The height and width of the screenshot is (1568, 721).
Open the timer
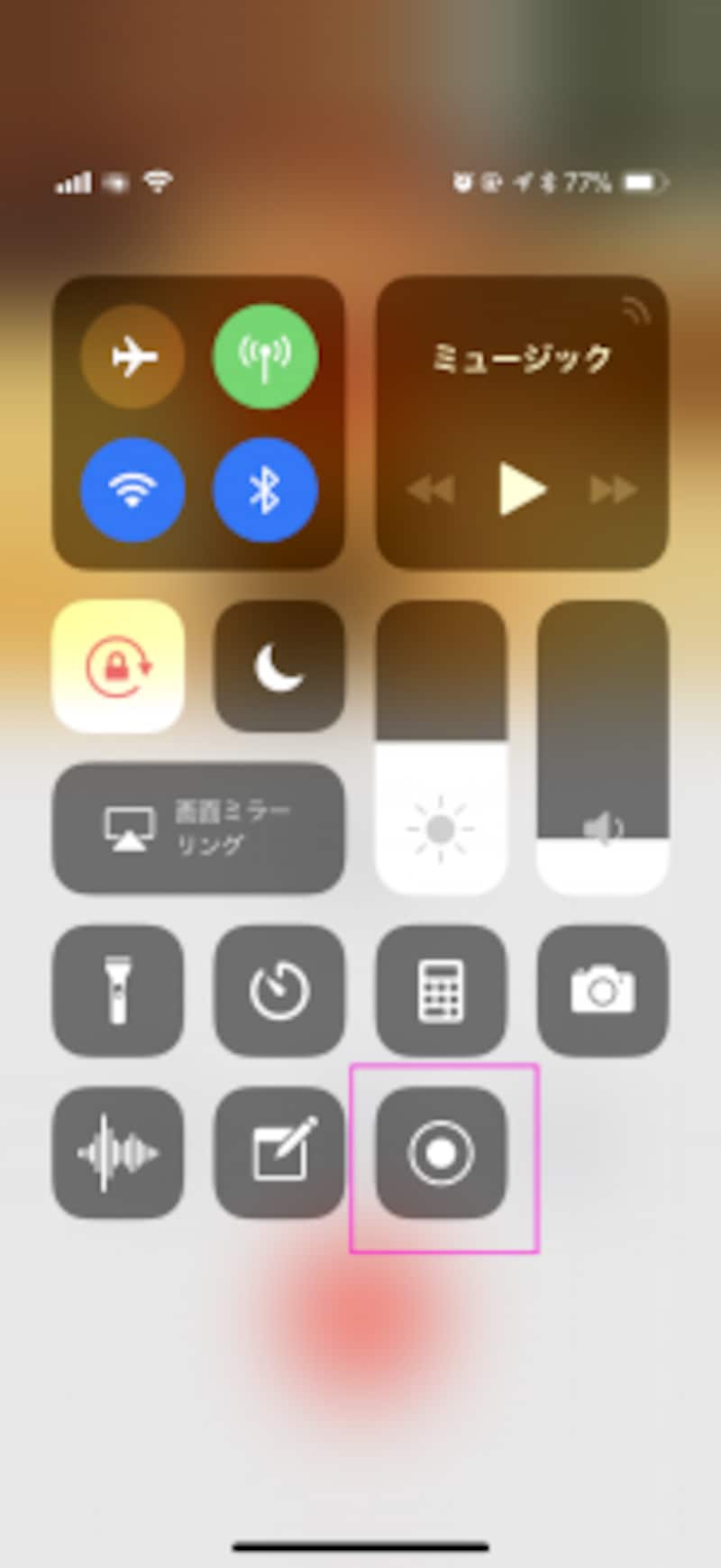279,990
